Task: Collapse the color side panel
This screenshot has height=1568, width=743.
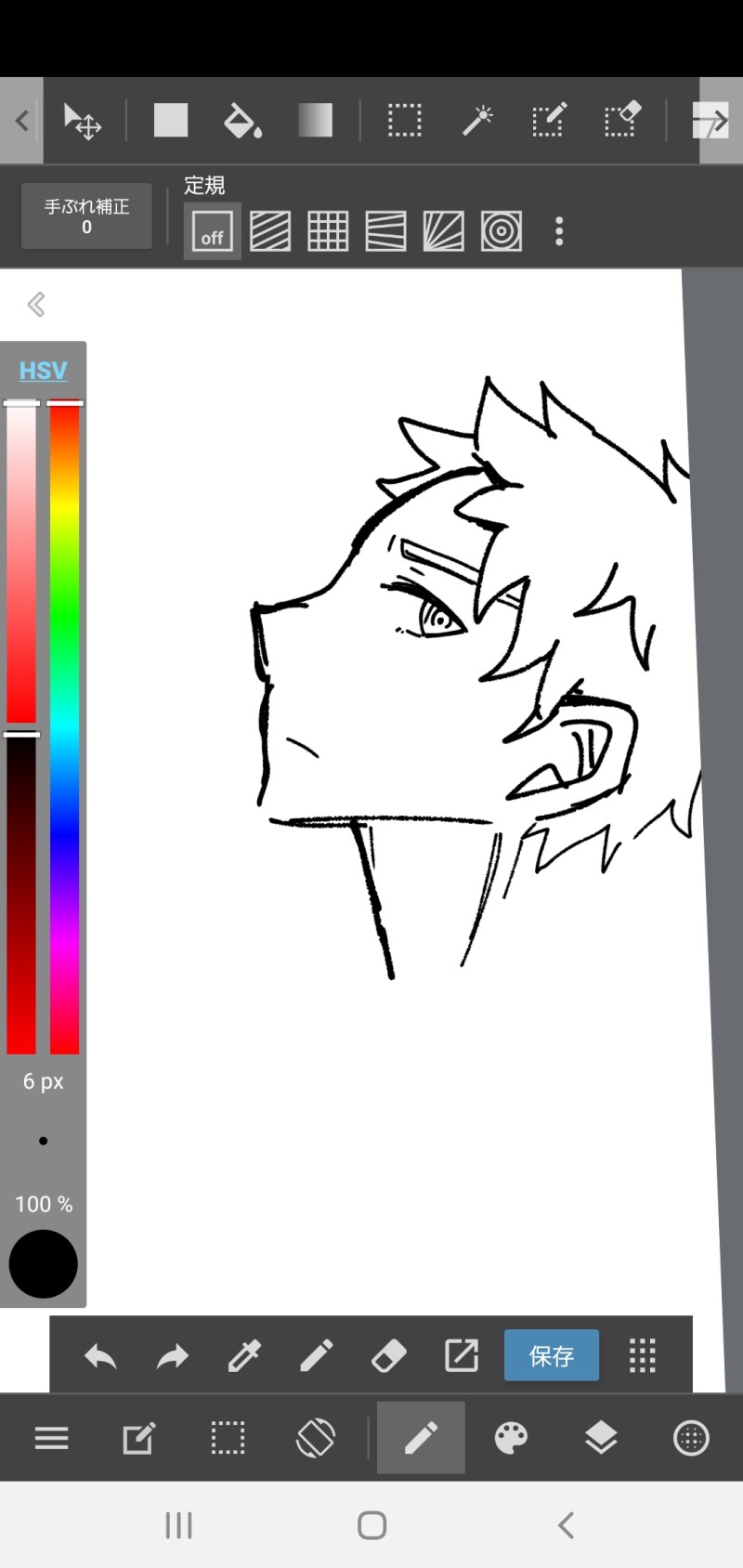Action: (x=36, y=305)
